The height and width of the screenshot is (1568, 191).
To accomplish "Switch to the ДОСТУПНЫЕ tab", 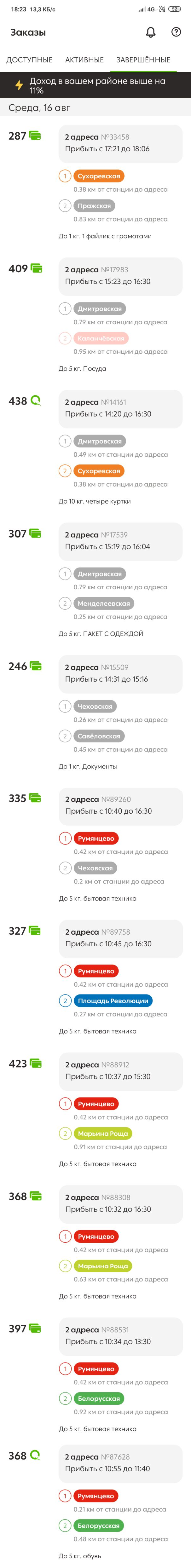I will pyautogui.click(x=29, y=60).
